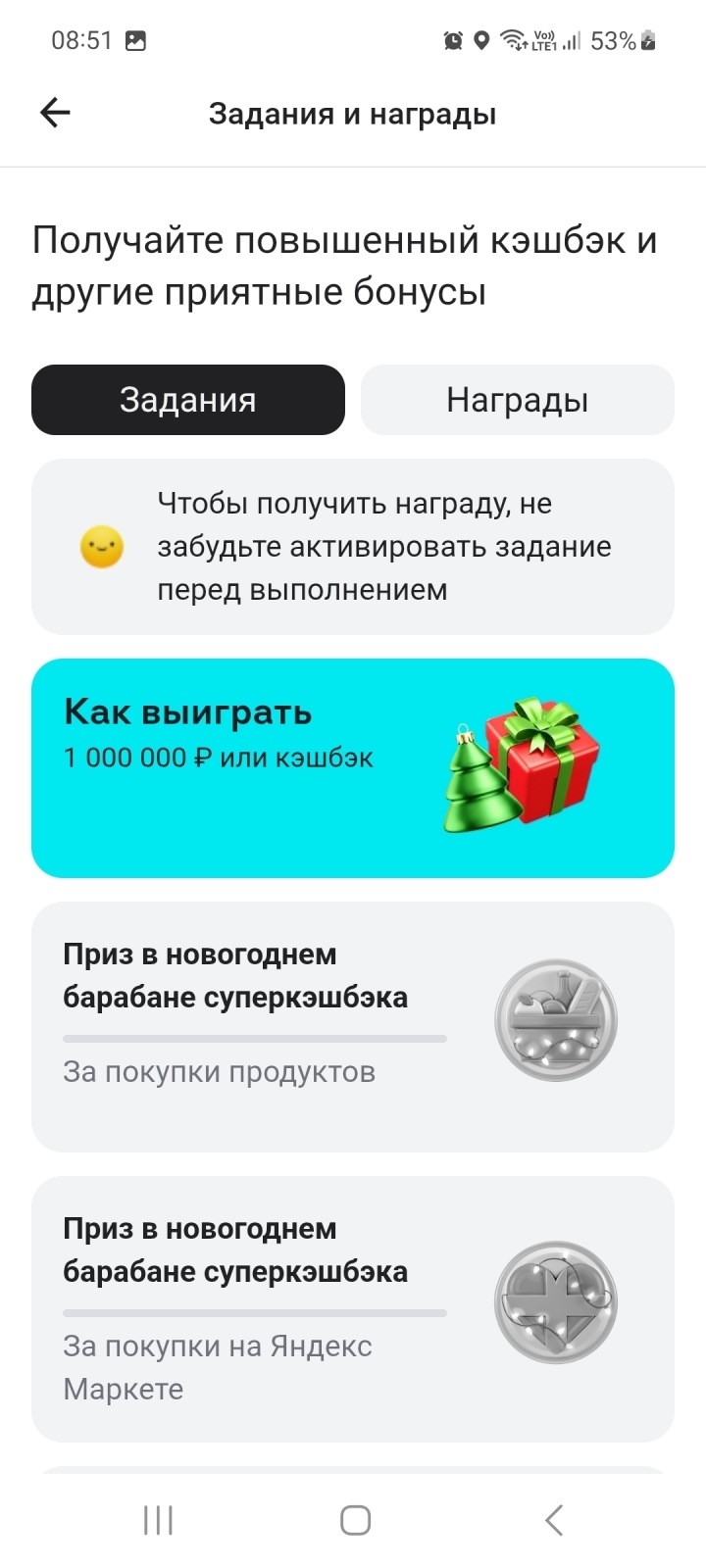Tap the reminder card about activating tasks

(353, 546)
